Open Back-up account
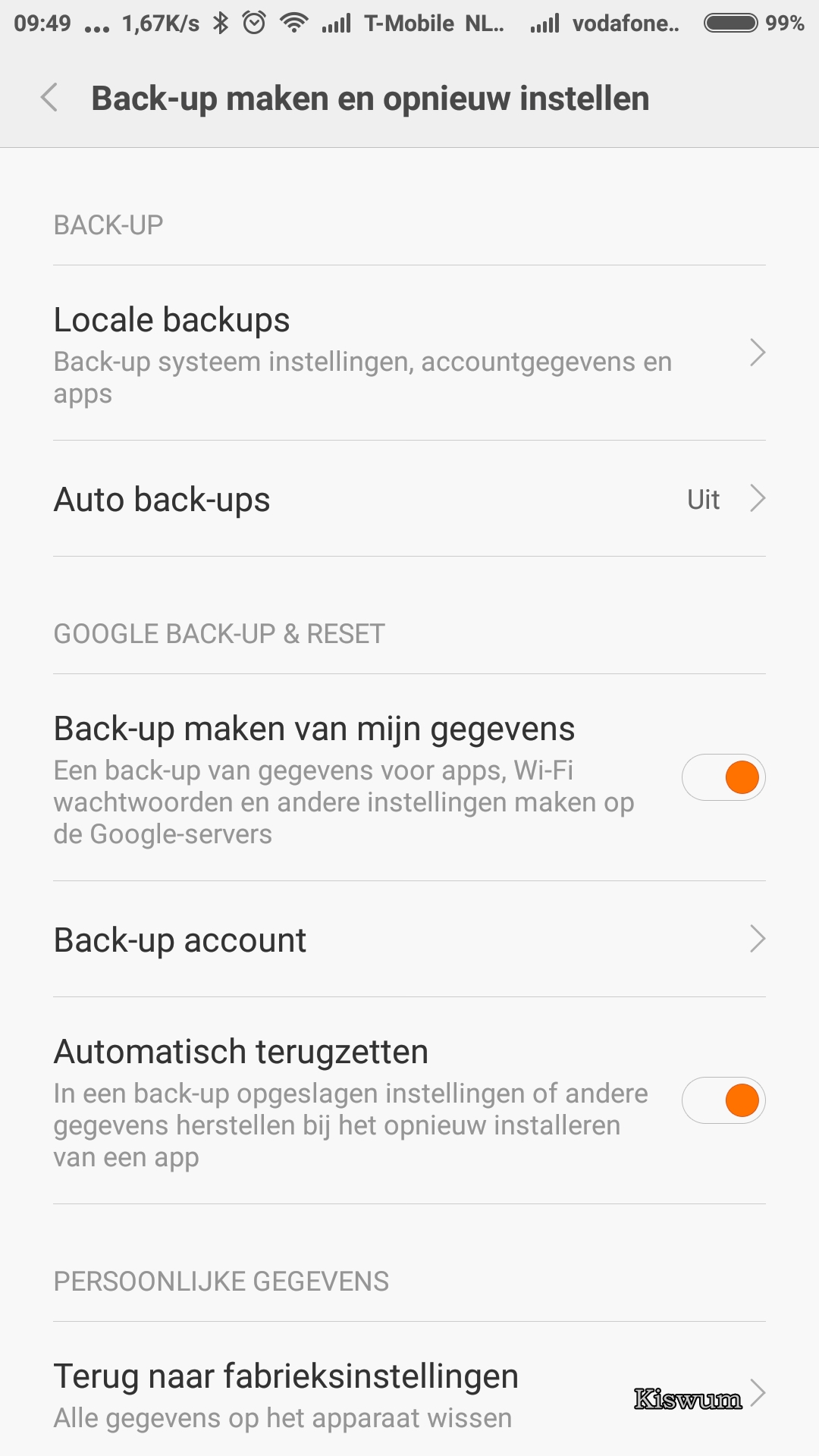Screen dimensions: 819x1456 [409, 940]
